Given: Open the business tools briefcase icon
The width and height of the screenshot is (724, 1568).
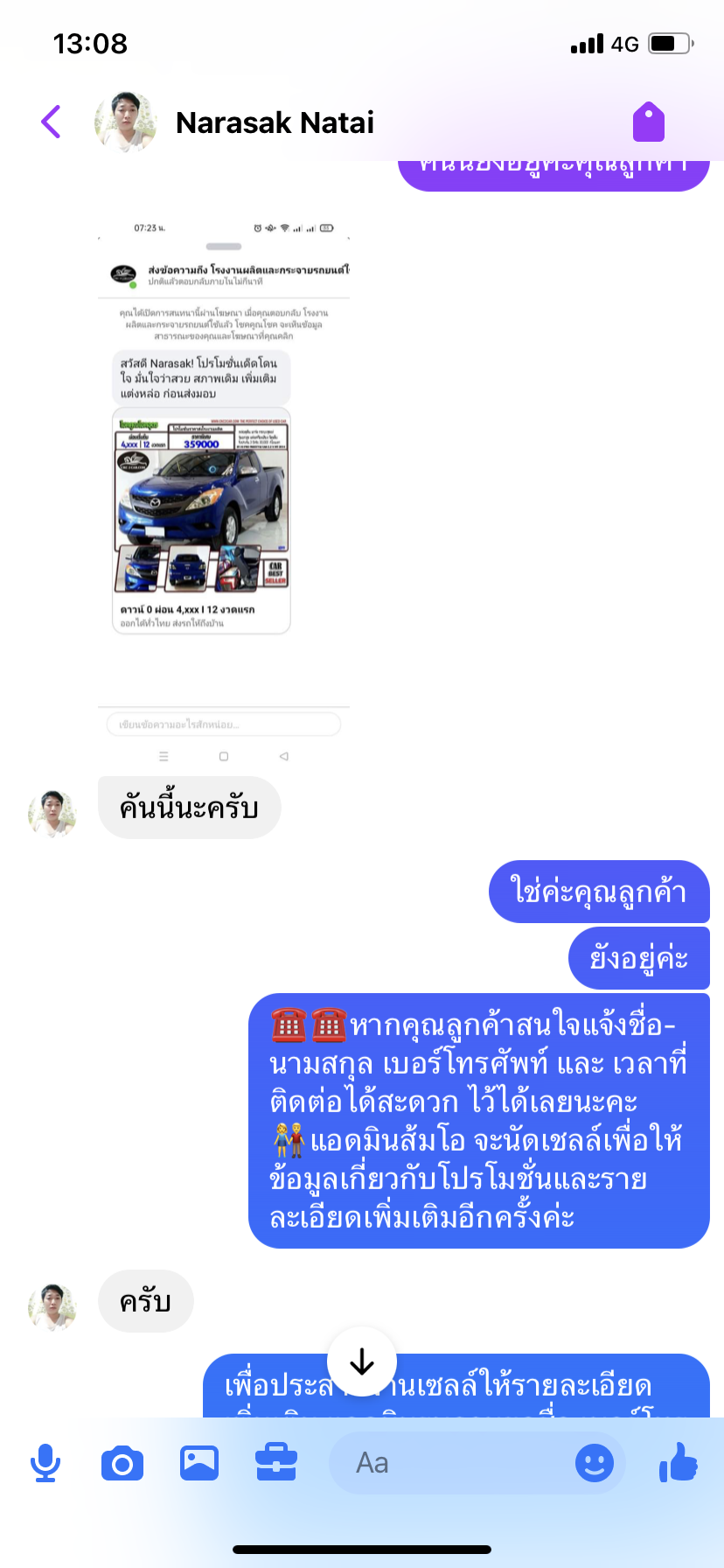Looking at the screenshot, I should pyautogui.click(x=276, y=1463).
